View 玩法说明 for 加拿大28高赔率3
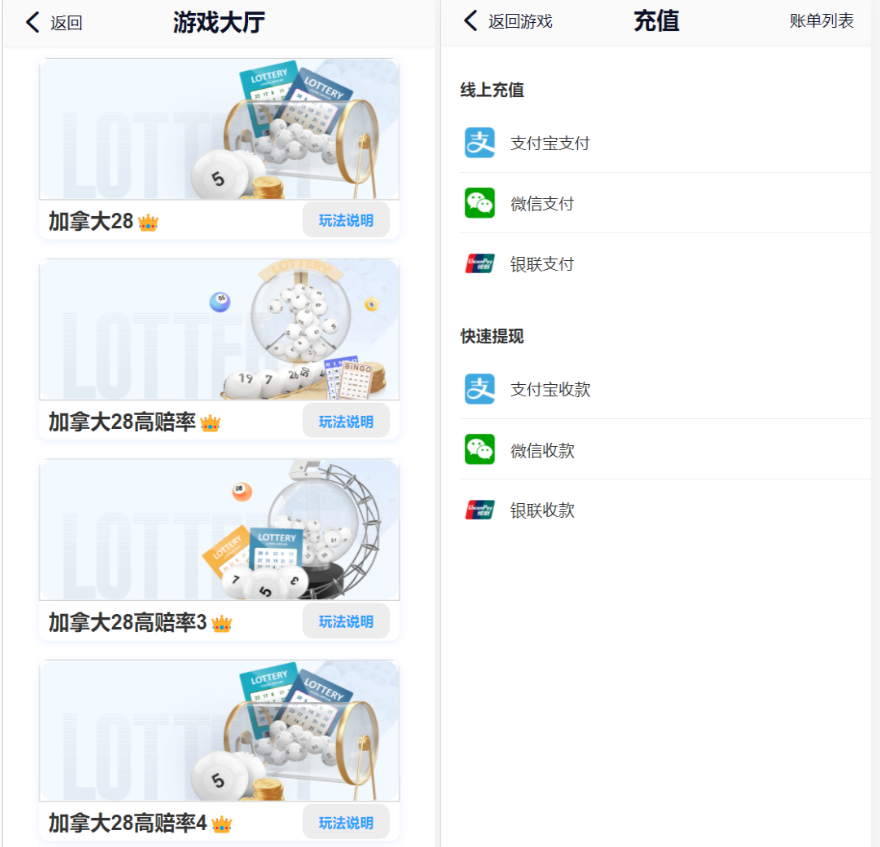The height and width of the screenshot is (847, 880). 345,621
